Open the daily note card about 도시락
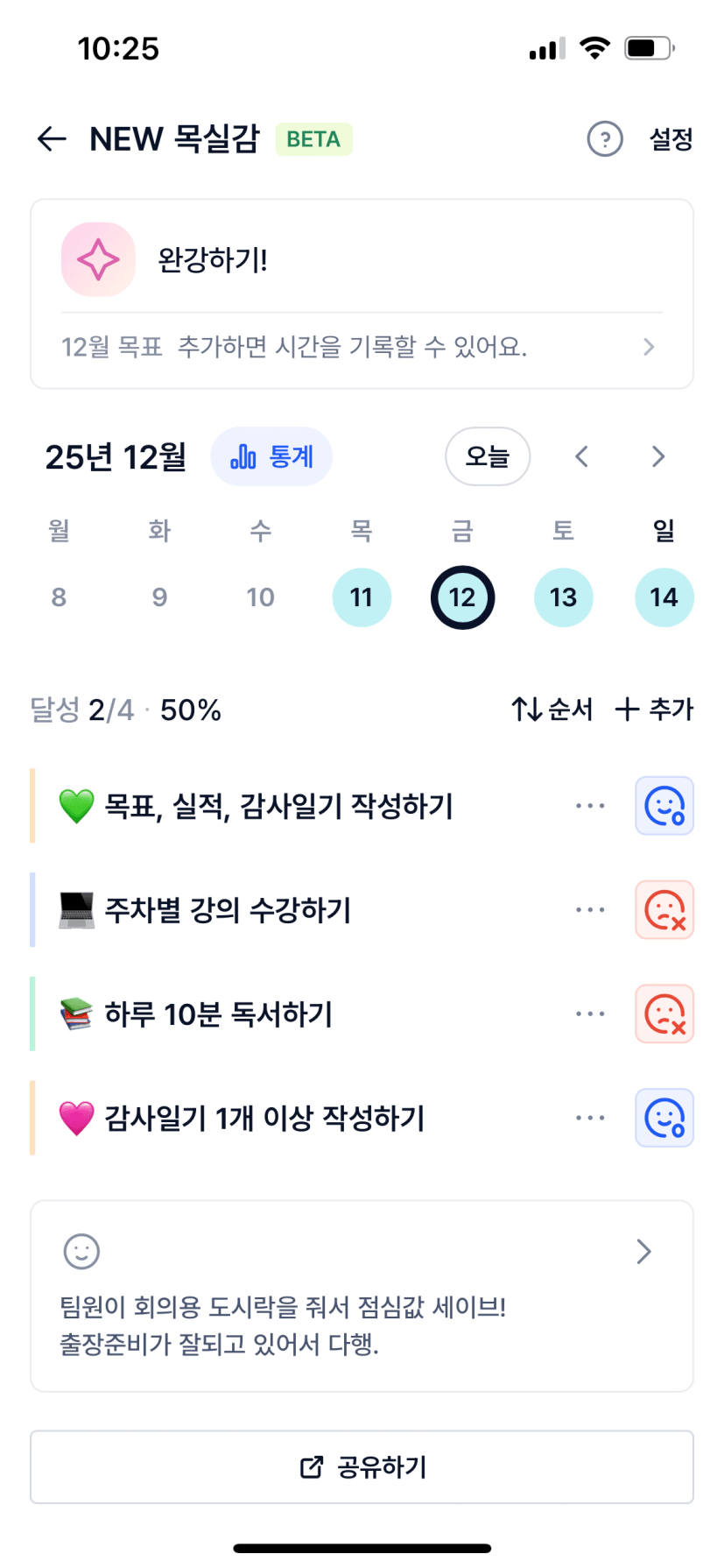724x1568 pixels. click(361, 1296)
